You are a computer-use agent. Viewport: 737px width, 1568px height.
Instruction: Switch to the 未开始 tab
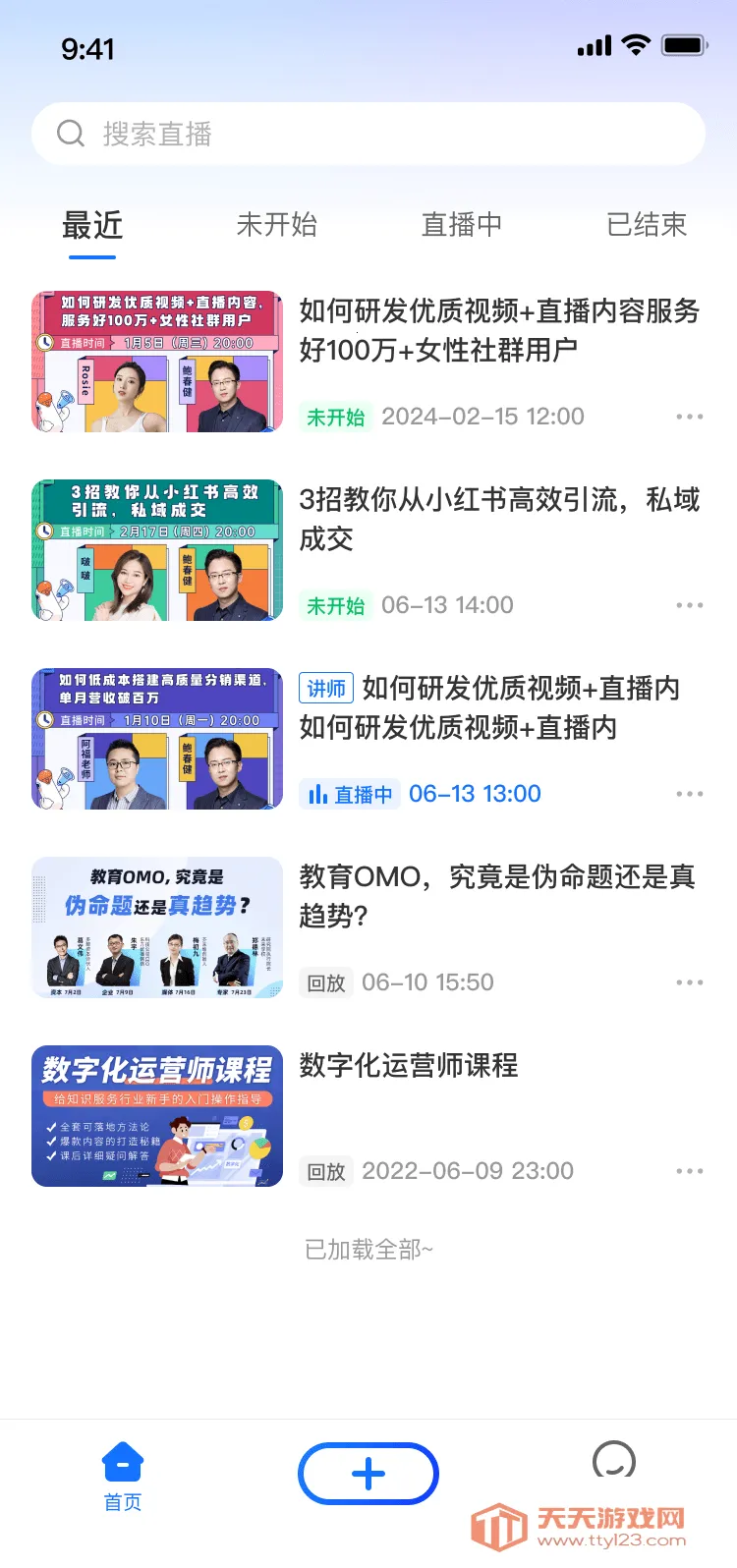[x=277, y=225]
